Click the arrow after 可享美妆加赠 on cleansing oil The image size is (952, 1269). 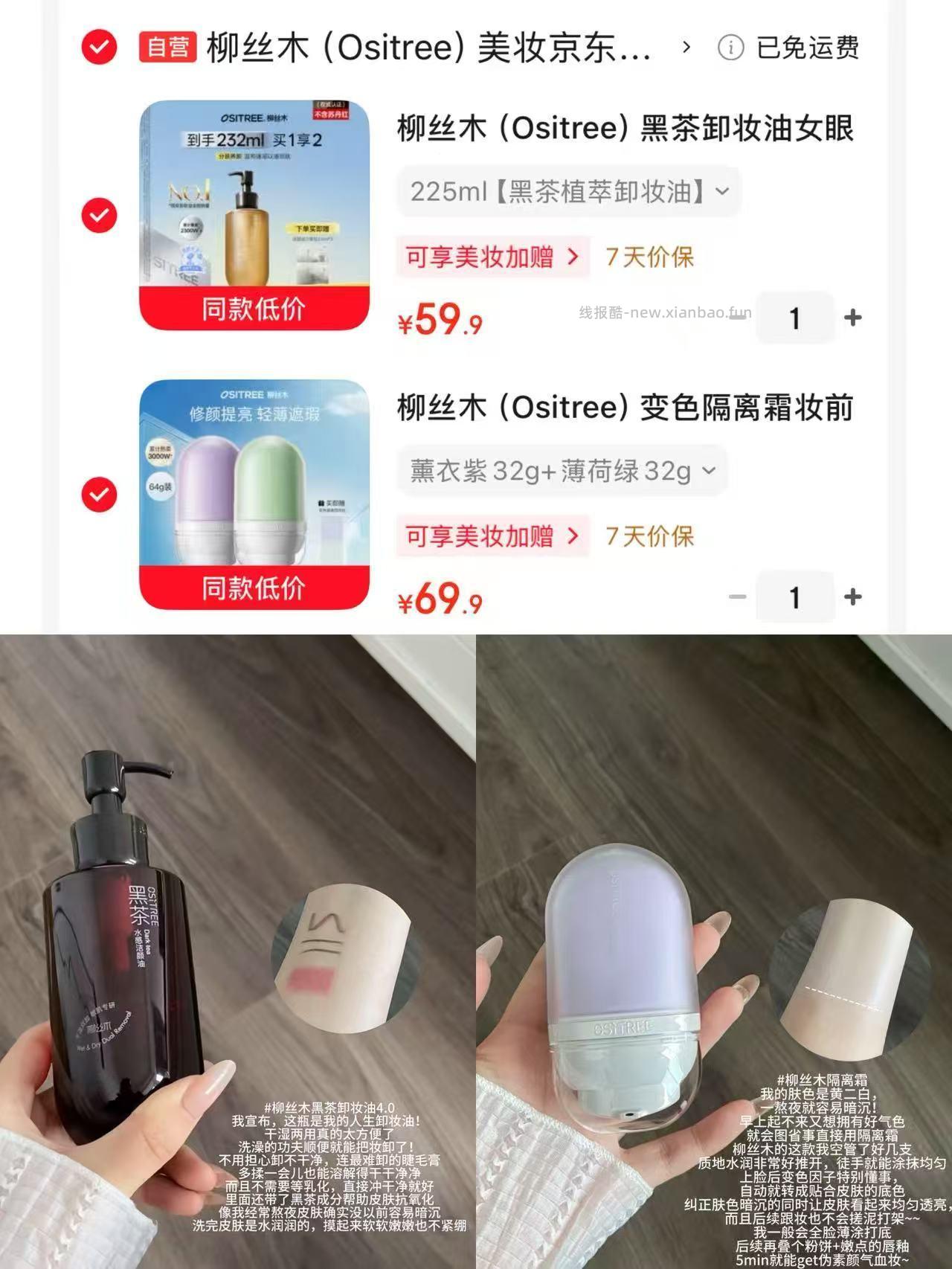(x=571, y=257)
